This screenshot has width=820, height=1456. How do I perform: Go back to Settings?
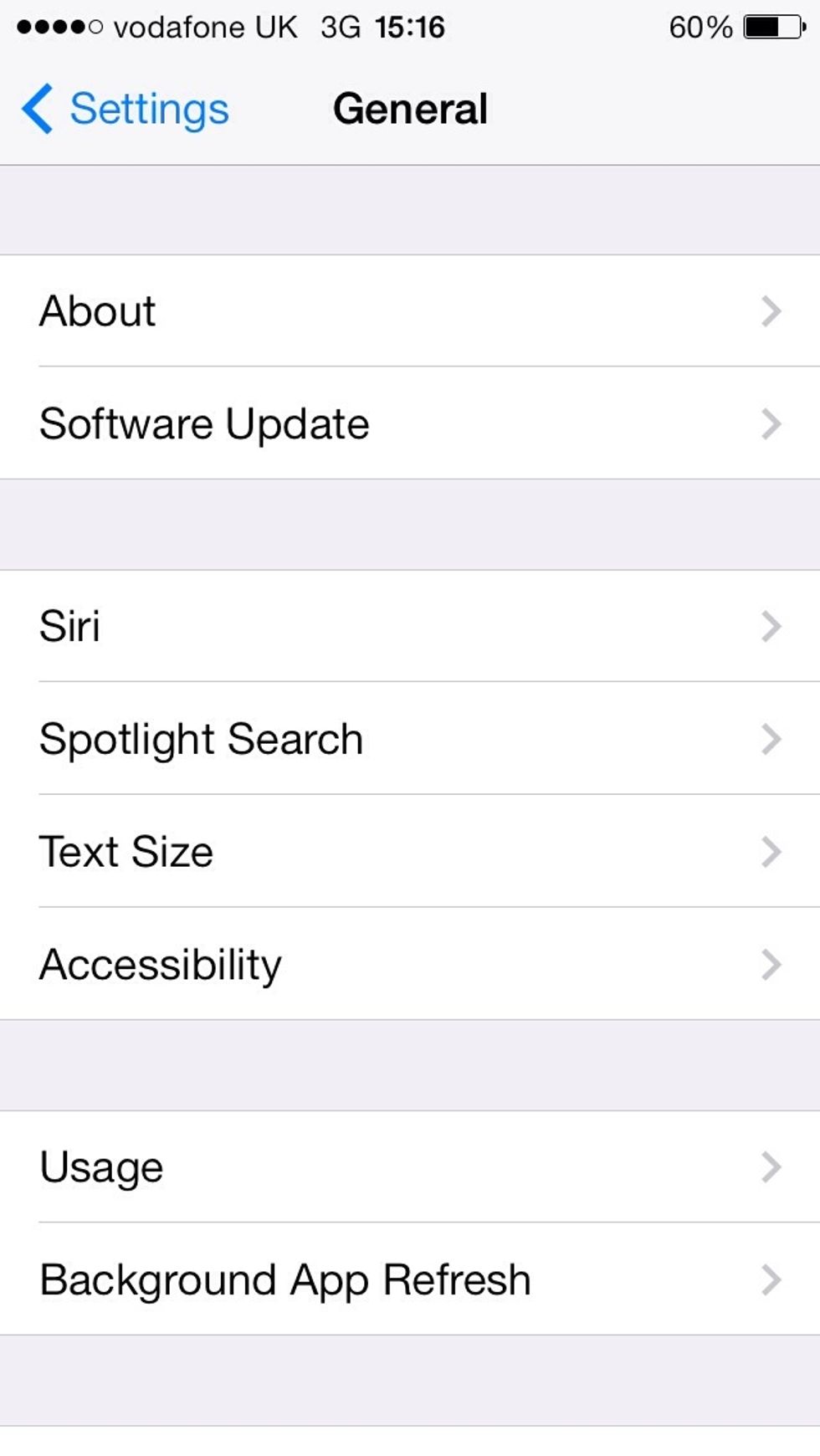pyautogui.click(x=126, y=109)
